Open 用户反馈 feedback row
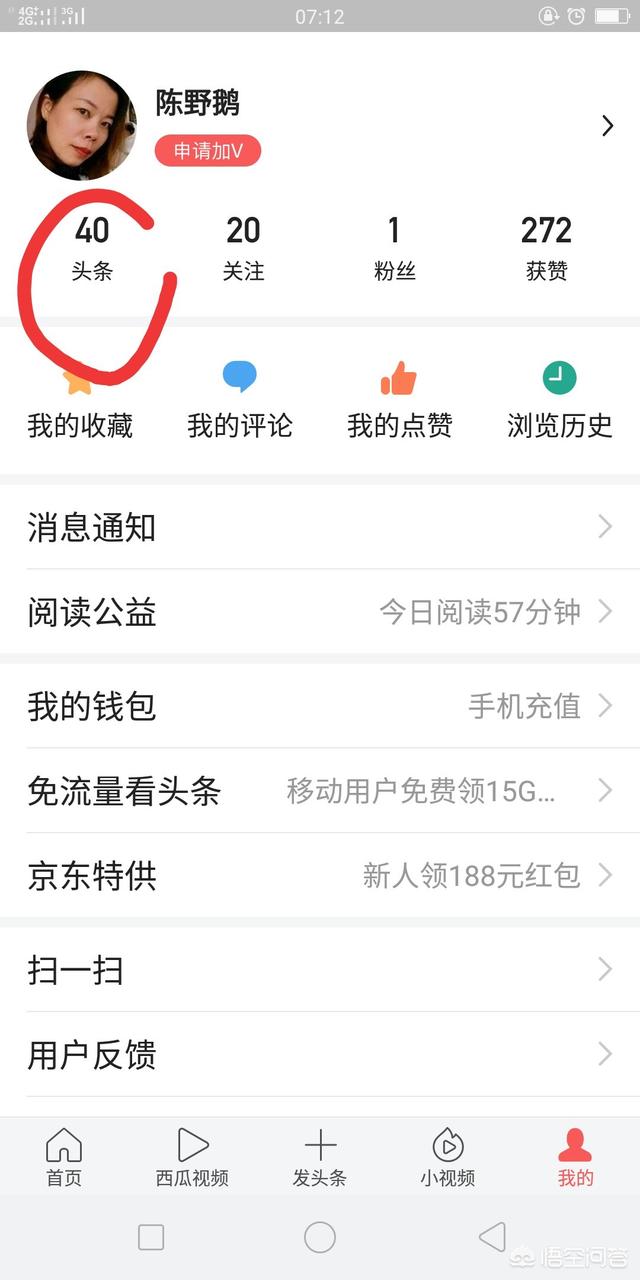Image resolution: width=640 pixels, height=1280 pixels. pos(320,1054)
